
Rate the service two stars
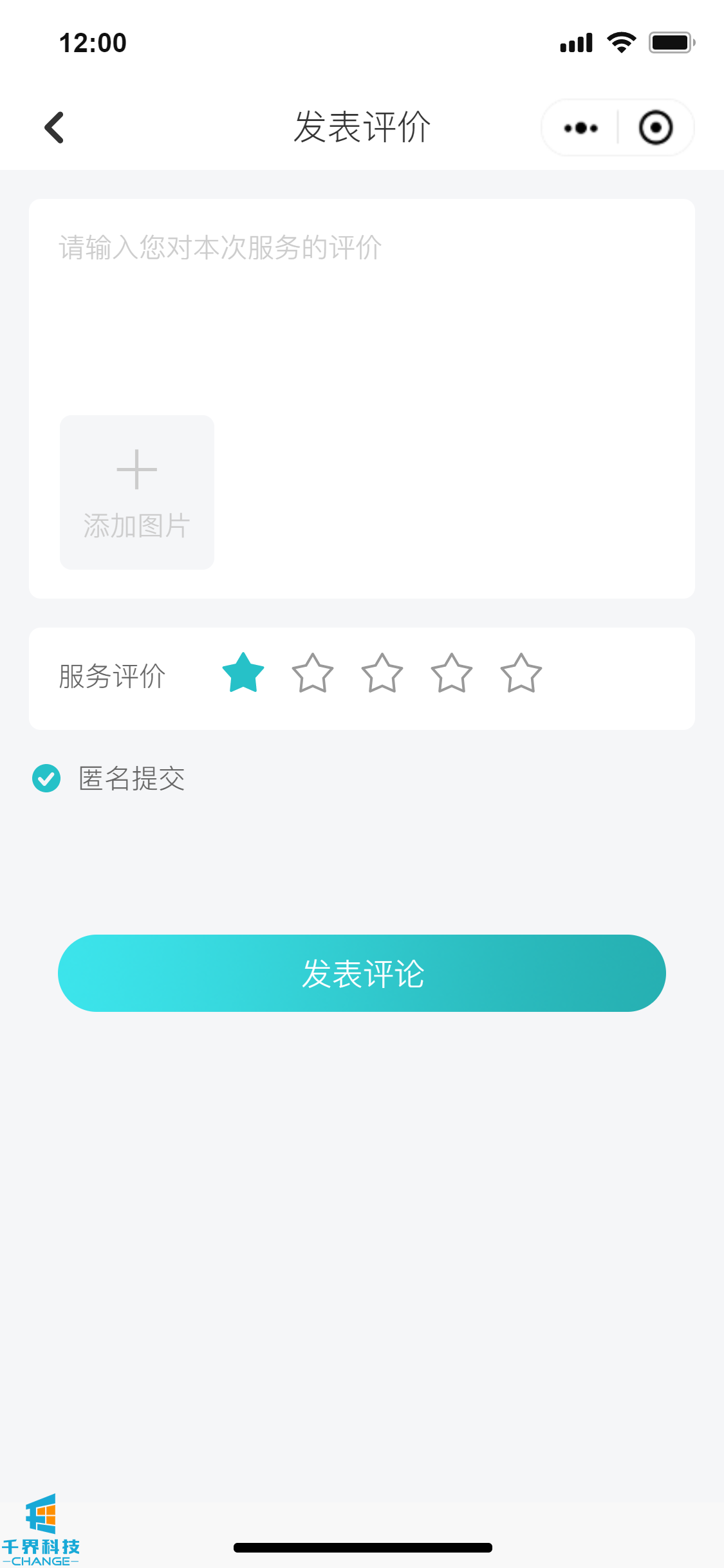click(313, 674)
